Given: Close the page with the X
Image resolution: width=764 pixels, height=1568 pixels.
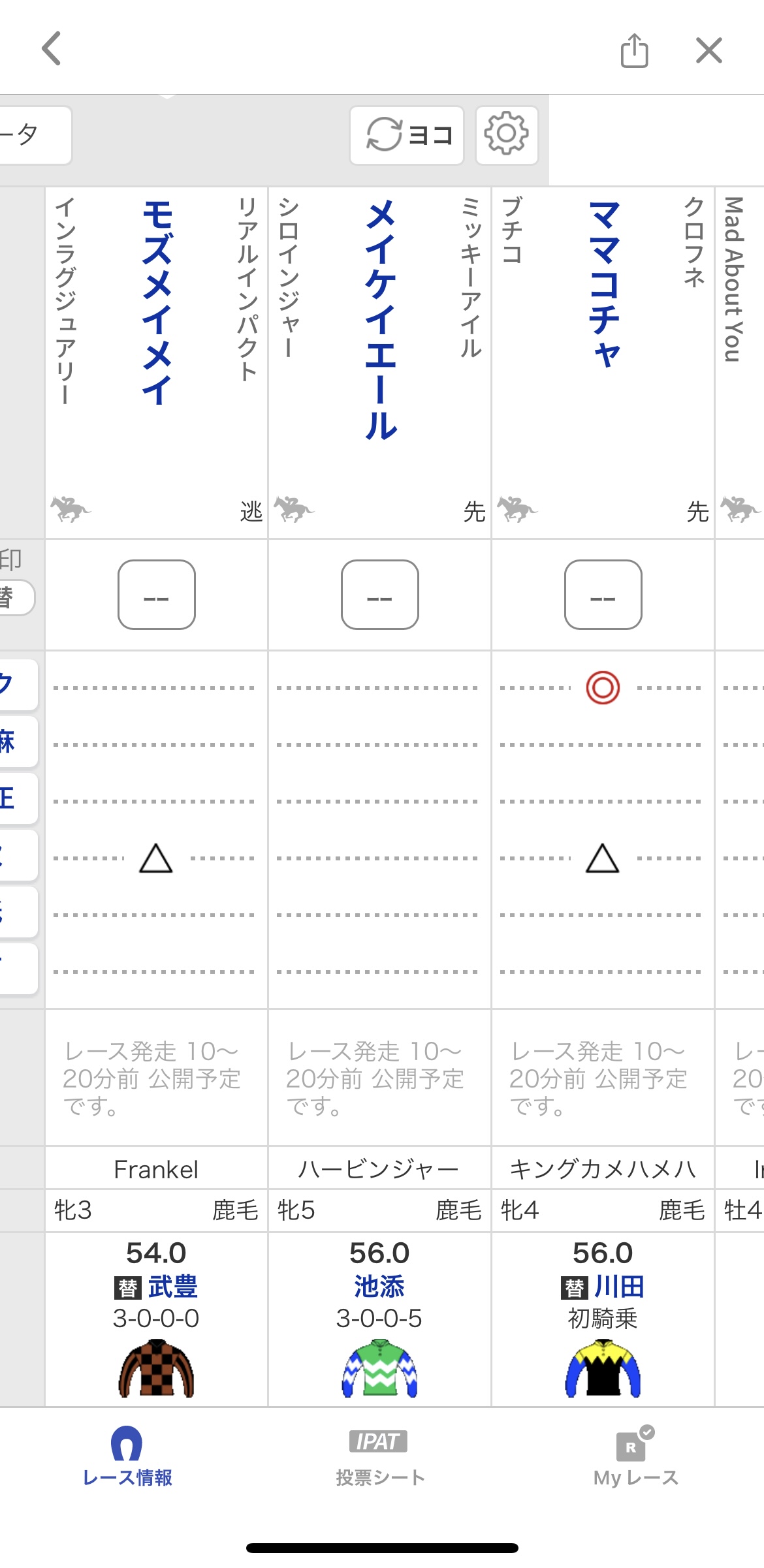Looking at the screenshot, I should 709,50.
